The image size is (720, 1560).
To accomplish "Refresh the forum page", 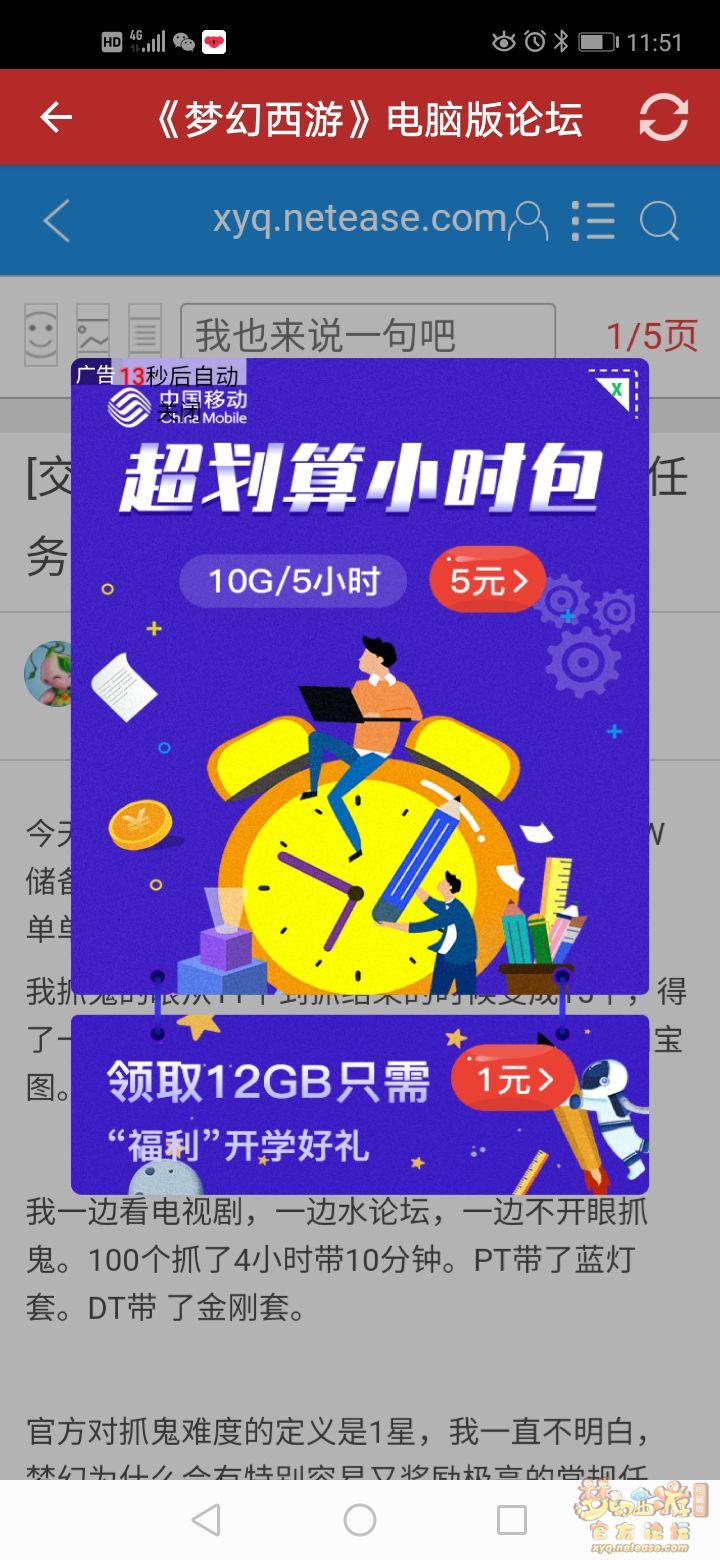I will [663, 118].
